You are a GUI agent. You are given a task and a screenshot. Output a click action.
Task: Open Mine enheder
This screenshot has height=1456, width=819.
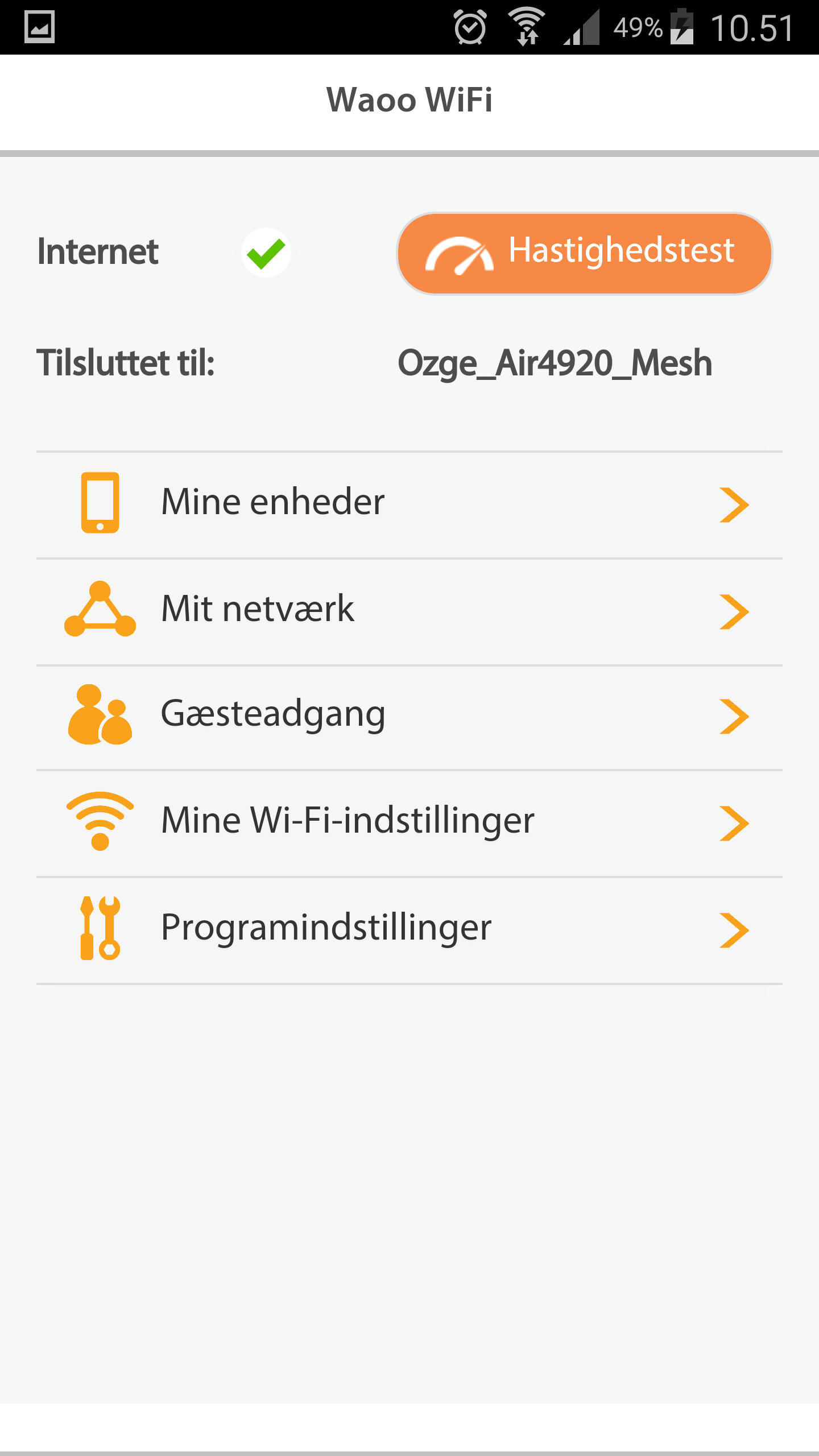point(409,504)
